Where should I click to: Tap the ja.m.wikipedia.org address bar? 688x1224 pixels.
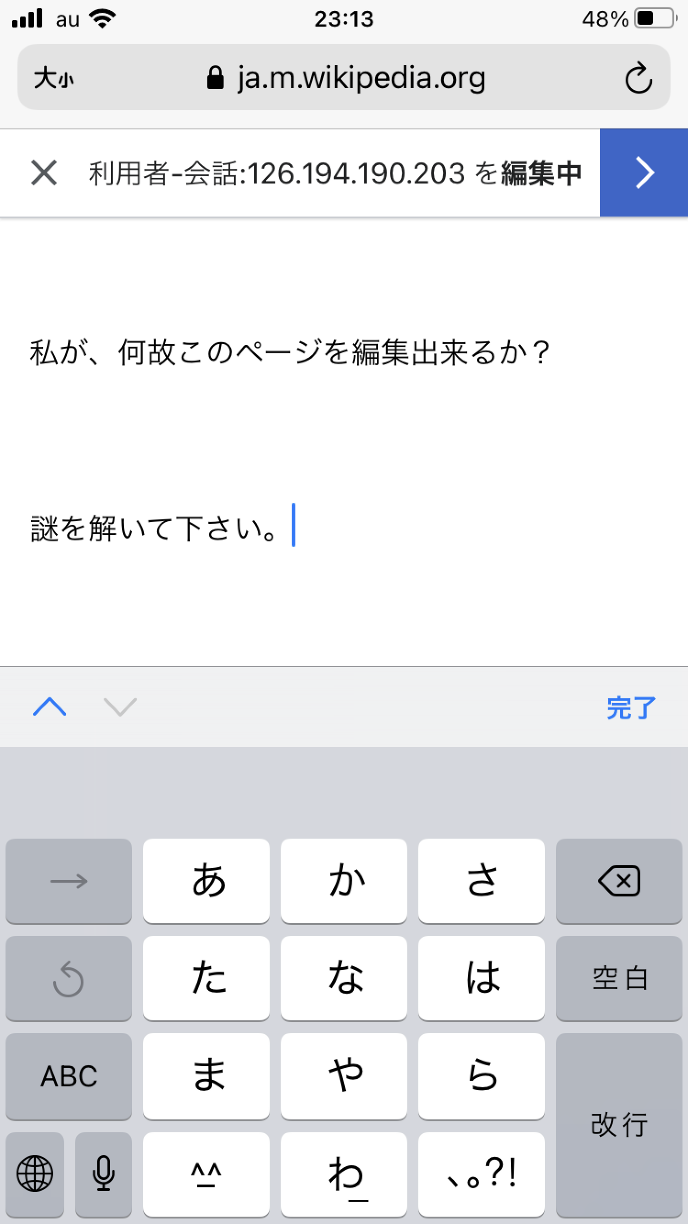pos(345,78)
